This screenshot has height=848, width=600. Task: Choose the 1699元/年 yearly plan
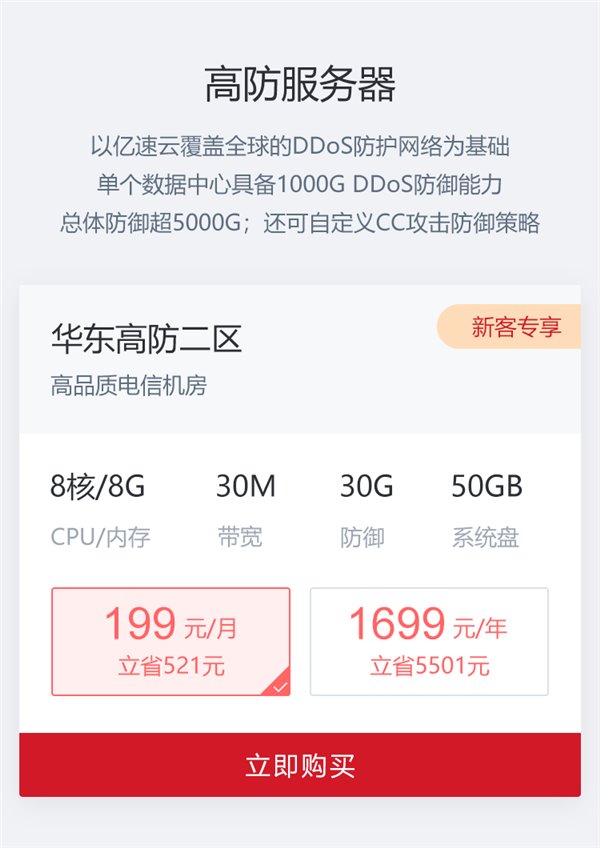(x=429, y=641)
